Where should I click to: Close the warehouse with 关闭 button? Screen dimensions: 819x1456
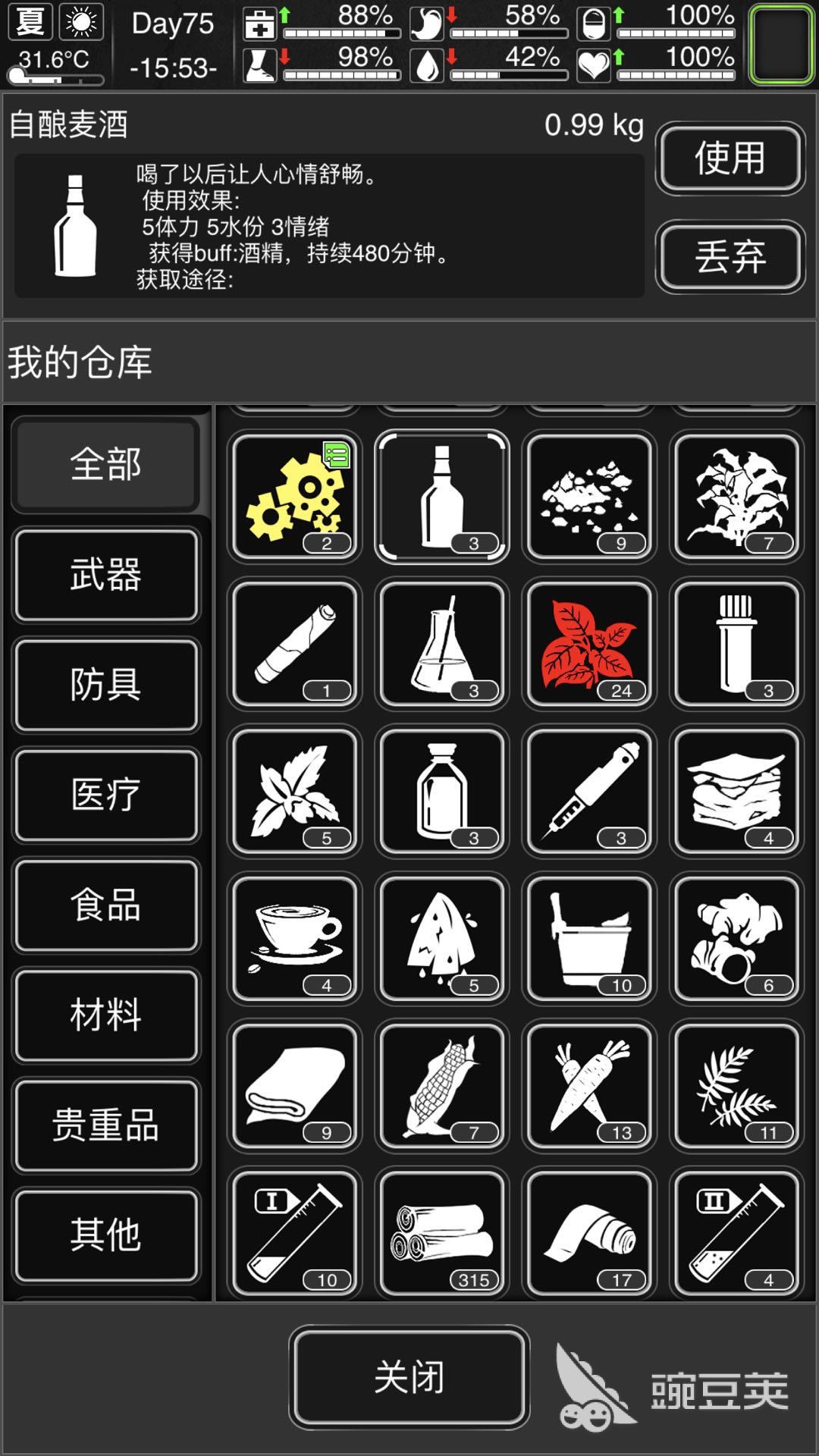pyautogui.click(x=409, y=1377)
